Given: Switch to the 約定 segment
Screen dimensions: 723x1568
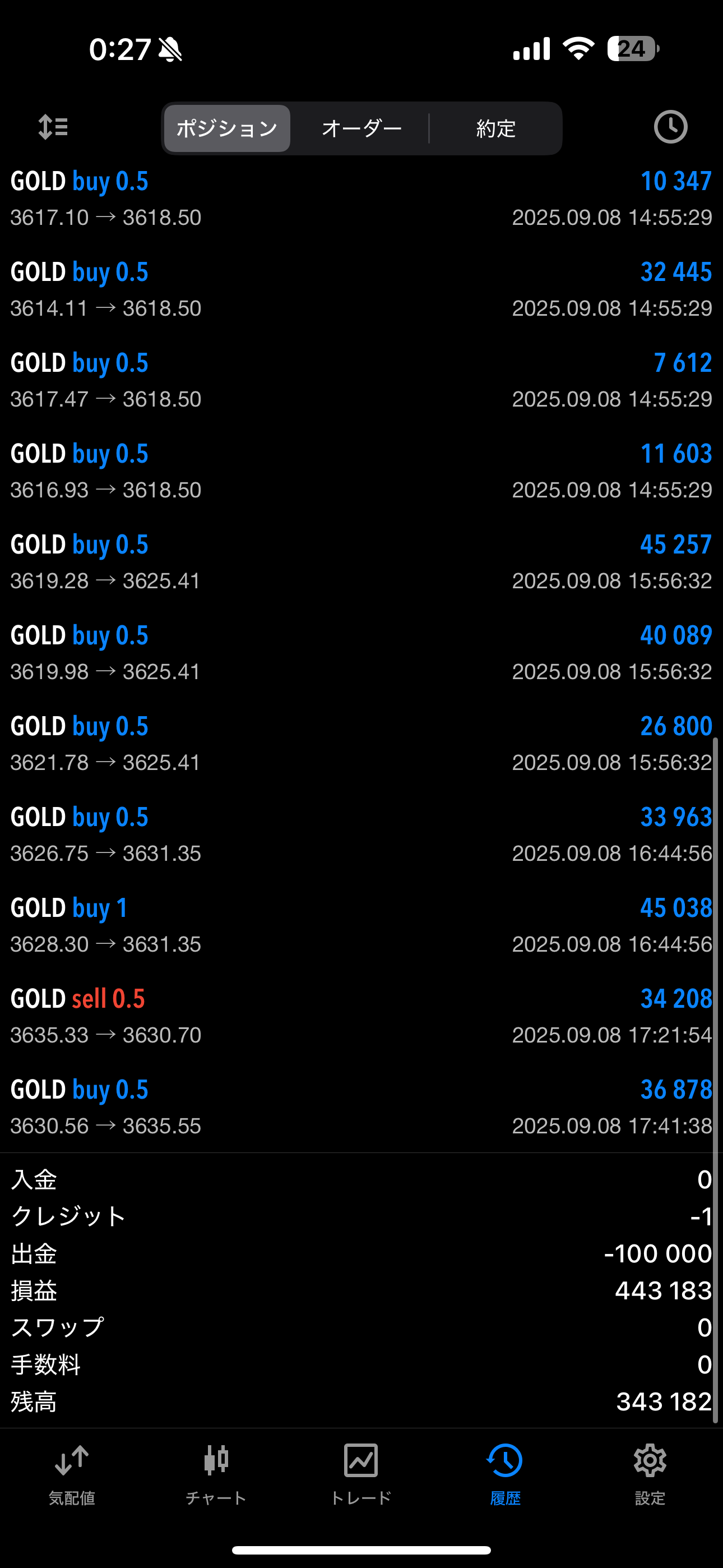Looking at the screenshot, I should (x=495, y=128).
